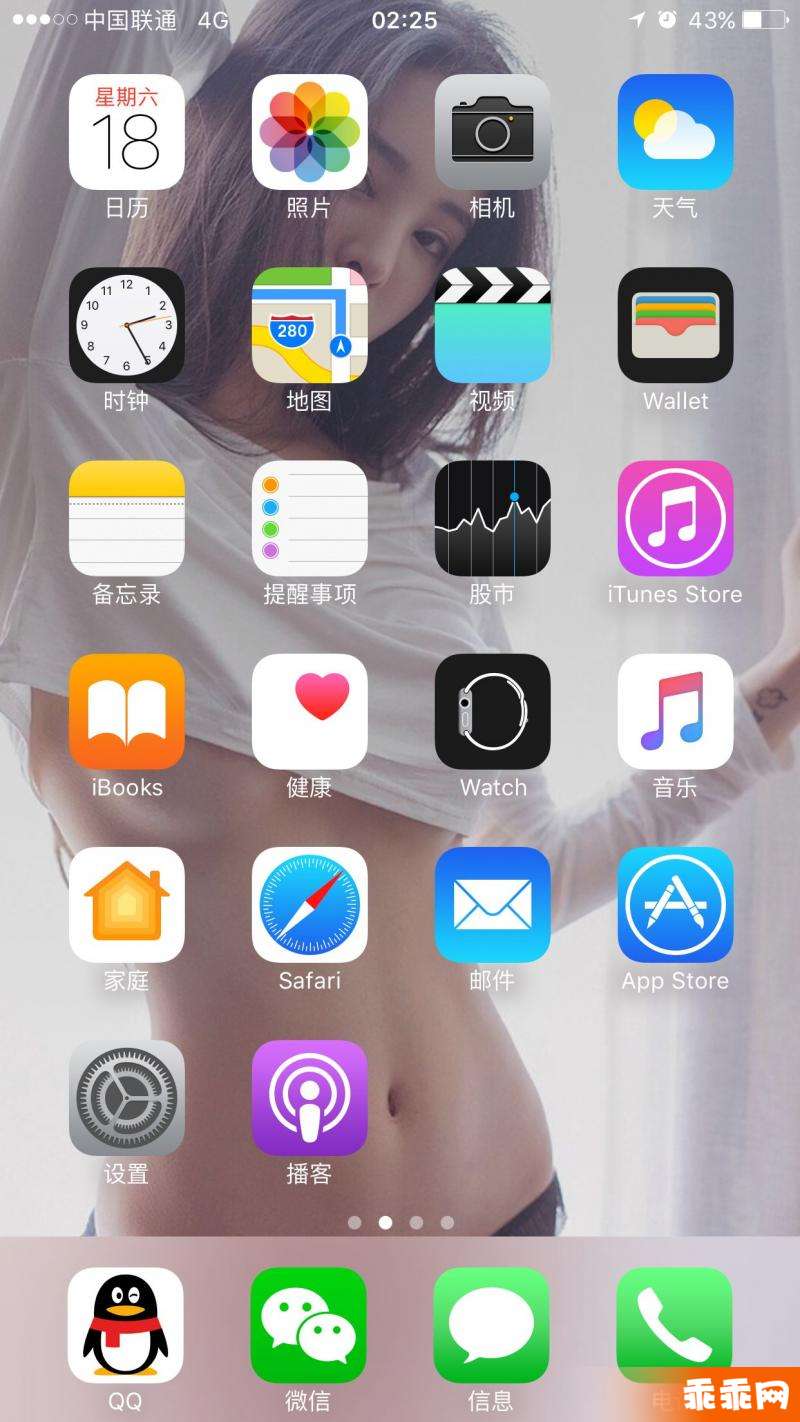Launch 提醒事项 reminders app
Viewport: 800px width, 1422px height.
[309, 518]
